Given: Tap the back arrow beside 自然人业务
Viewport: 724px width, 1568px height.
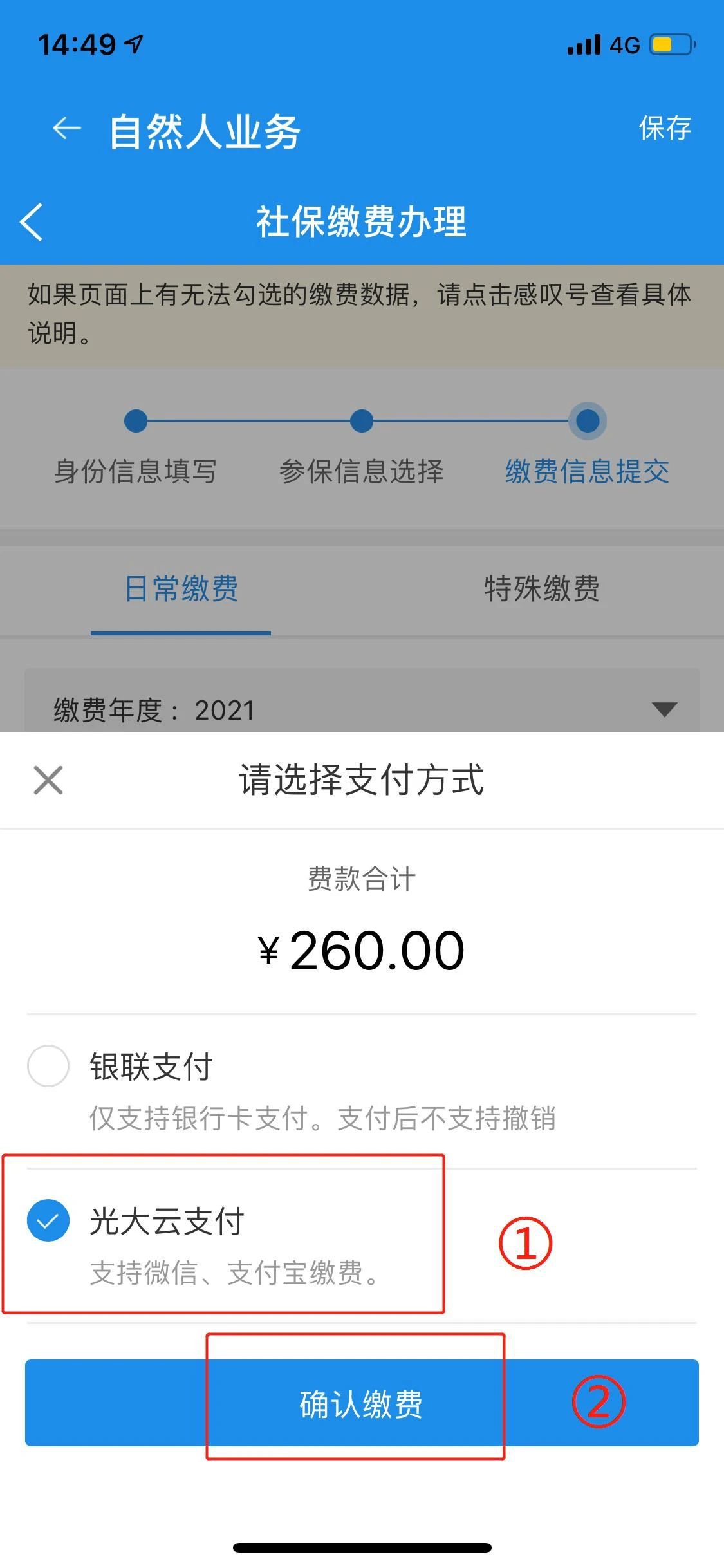Looking at the screenshot, I should 66,129.
